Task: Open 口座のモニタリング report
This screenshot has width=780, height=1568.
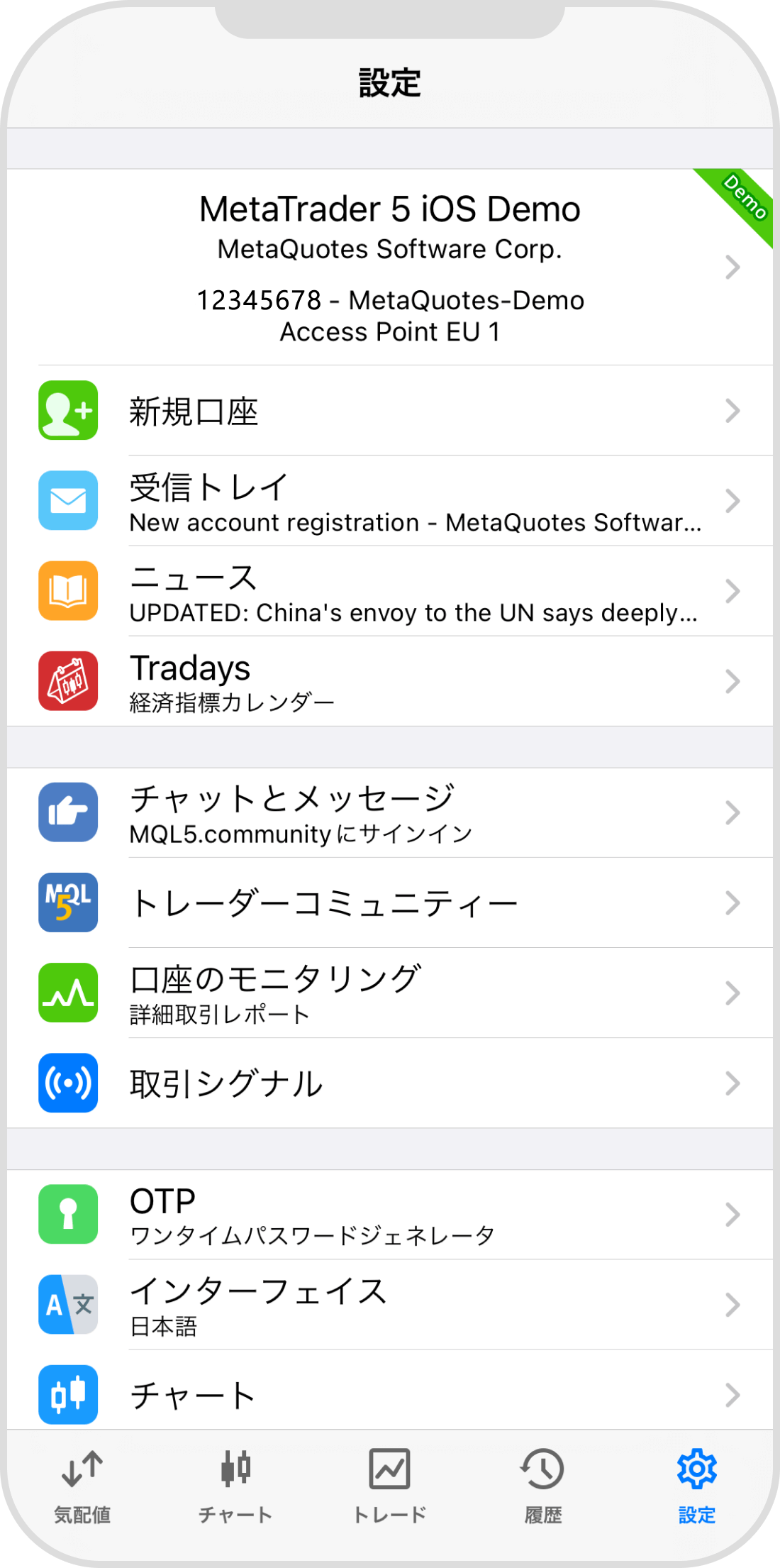Action: coord(390,993)
